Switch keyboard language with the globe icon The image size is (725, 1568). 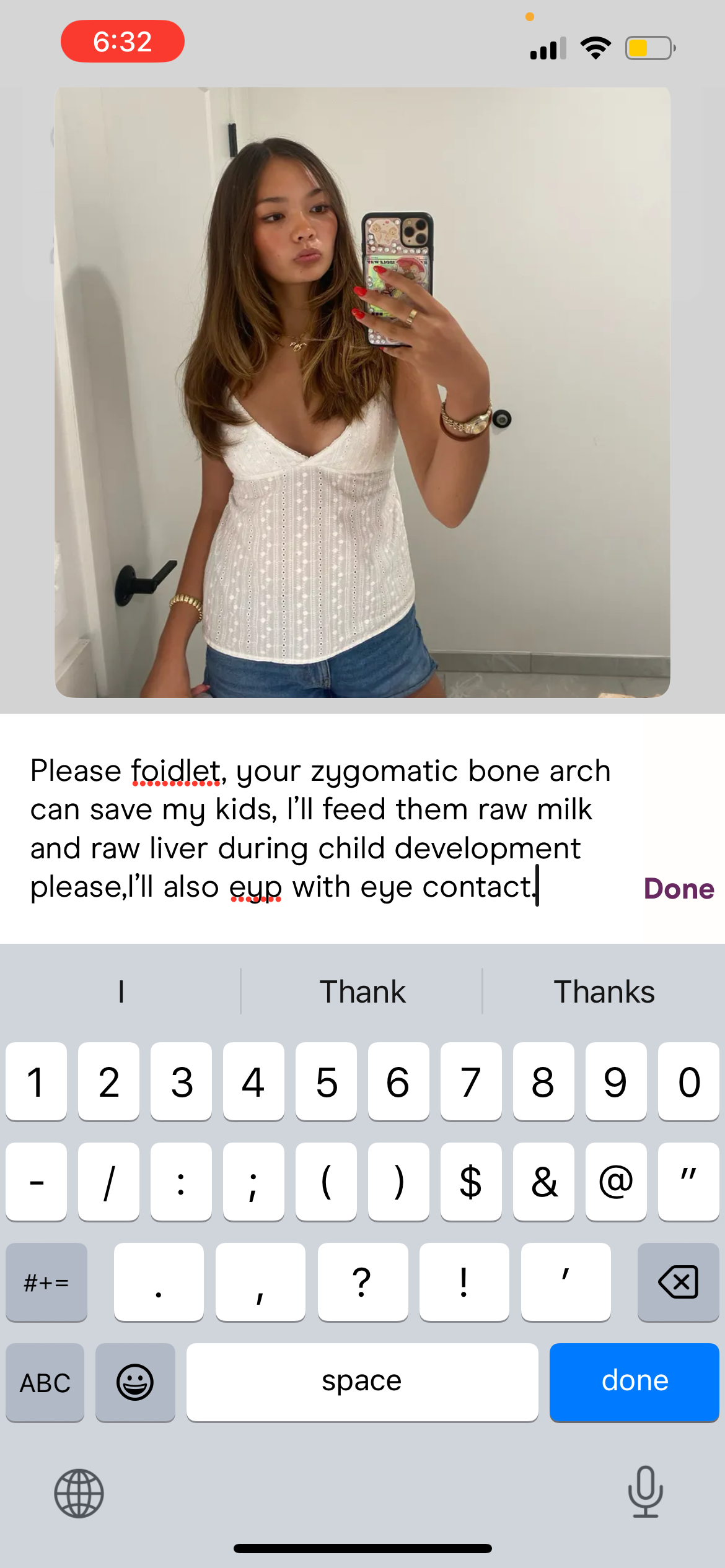point(79,1493)
